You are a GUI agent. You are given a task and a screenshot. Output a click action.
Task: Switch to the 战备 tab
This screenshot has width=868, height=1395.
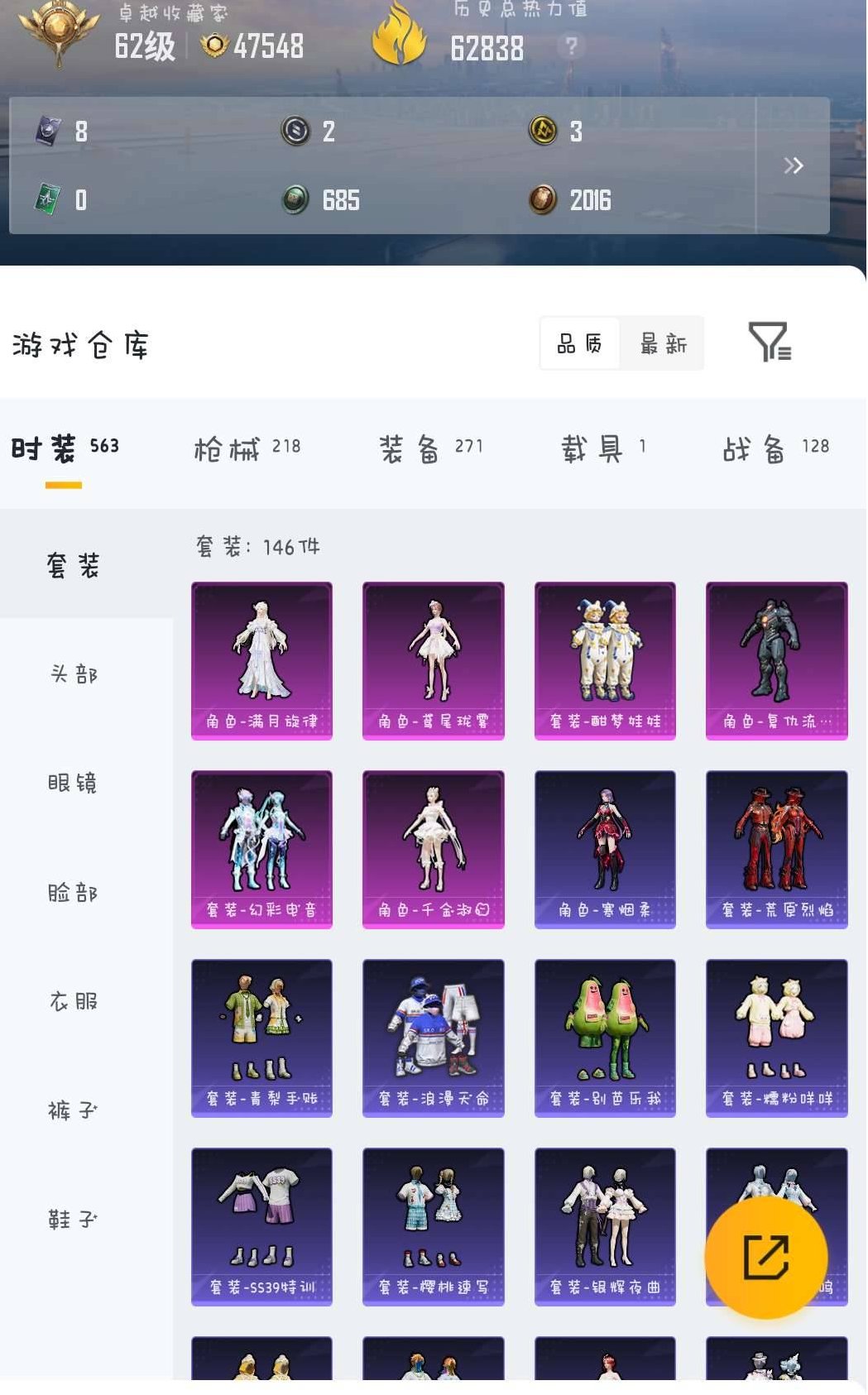[775, 448]
